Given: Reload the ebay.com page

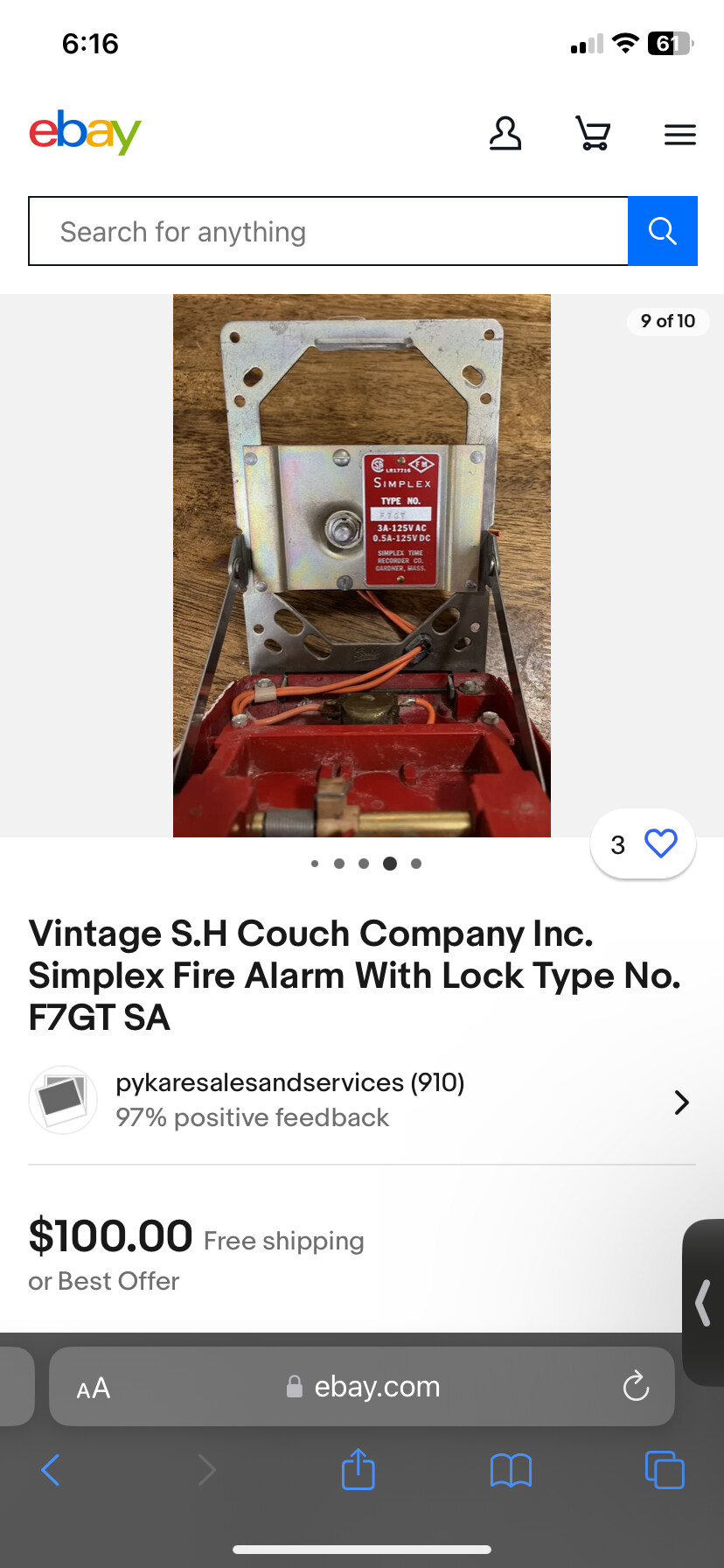Looking at the screenshot, I should [636, 1387].
